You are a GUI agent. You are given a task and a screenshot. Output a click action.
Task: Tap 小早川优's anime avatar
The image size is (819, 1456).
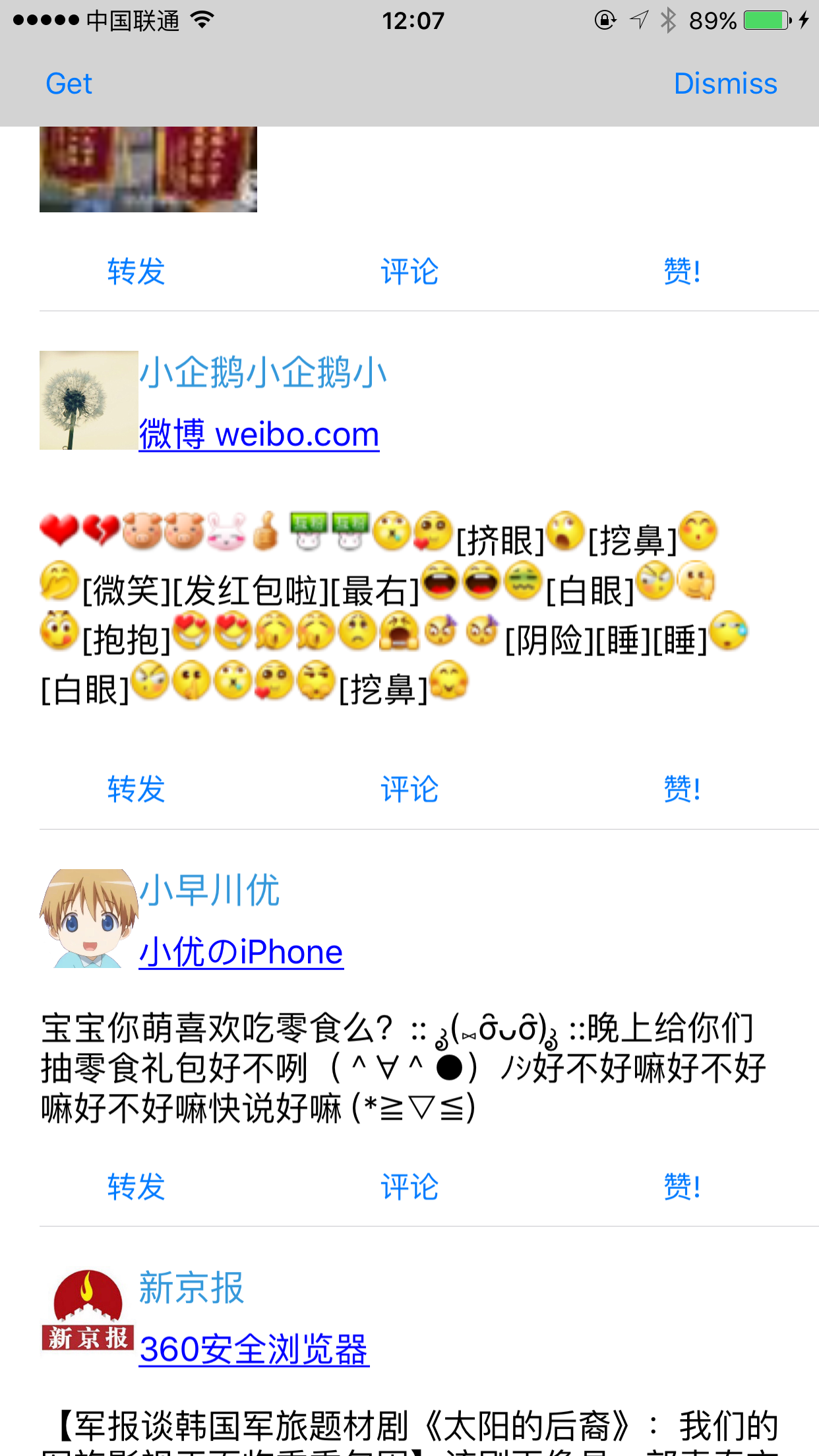tap(89, 918)
